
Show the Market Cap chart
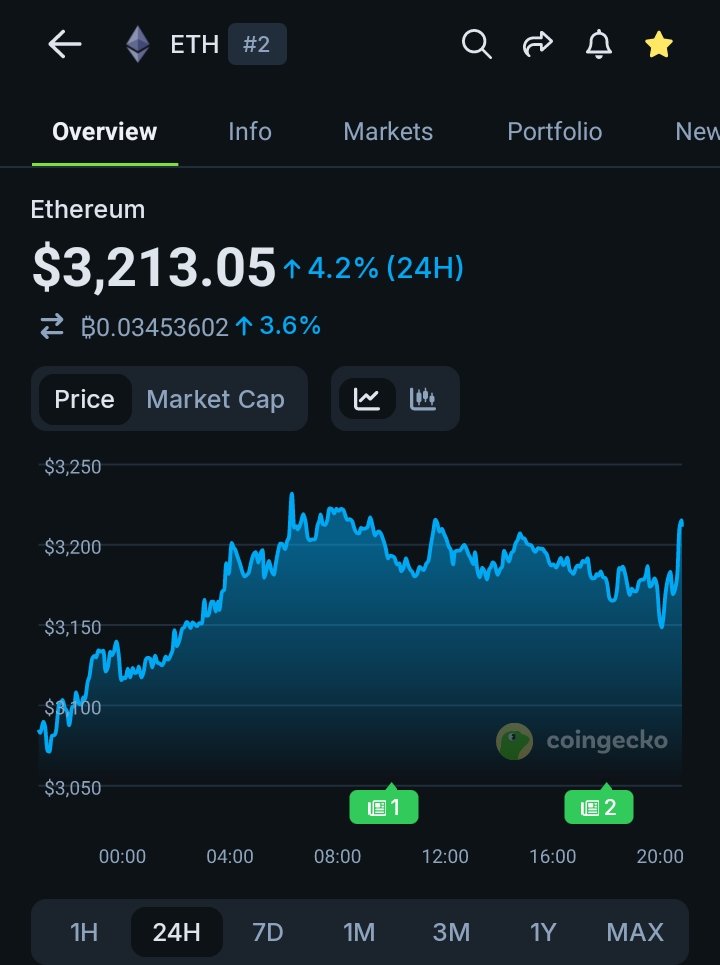[x=215, y=399]
